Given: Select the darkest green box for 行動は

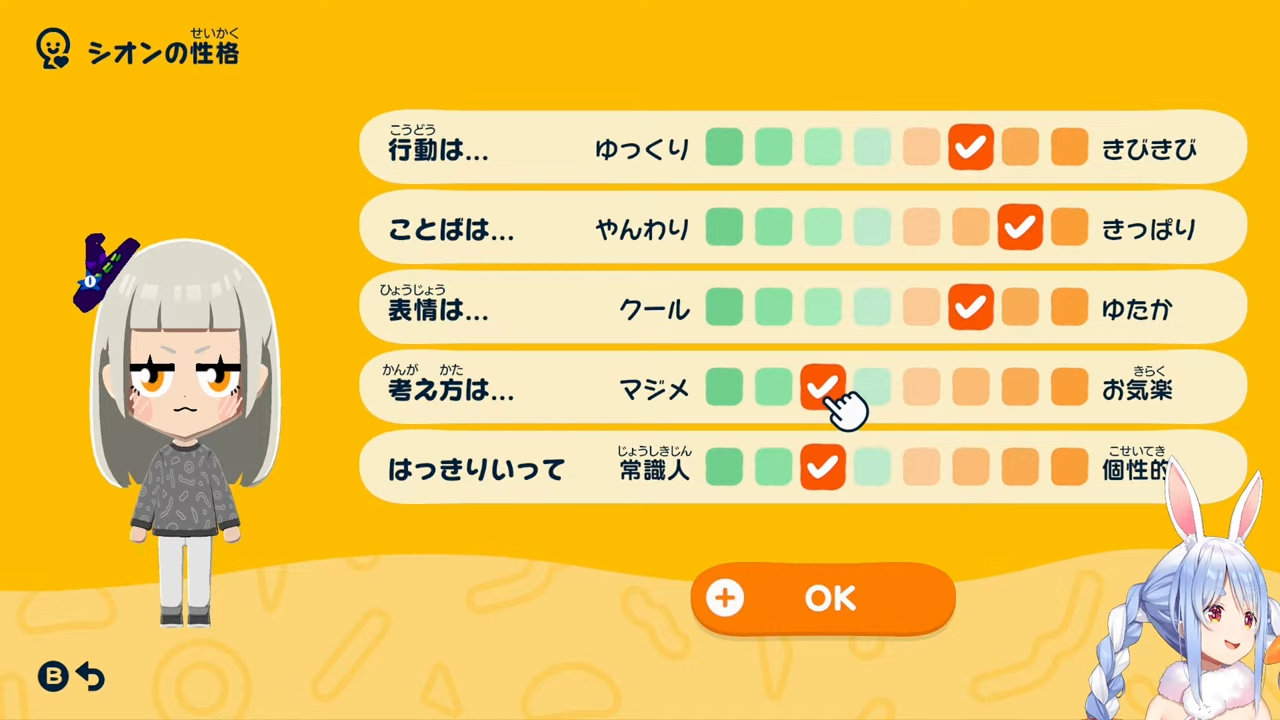Looking at the screenshot, I should click(724, 147).
